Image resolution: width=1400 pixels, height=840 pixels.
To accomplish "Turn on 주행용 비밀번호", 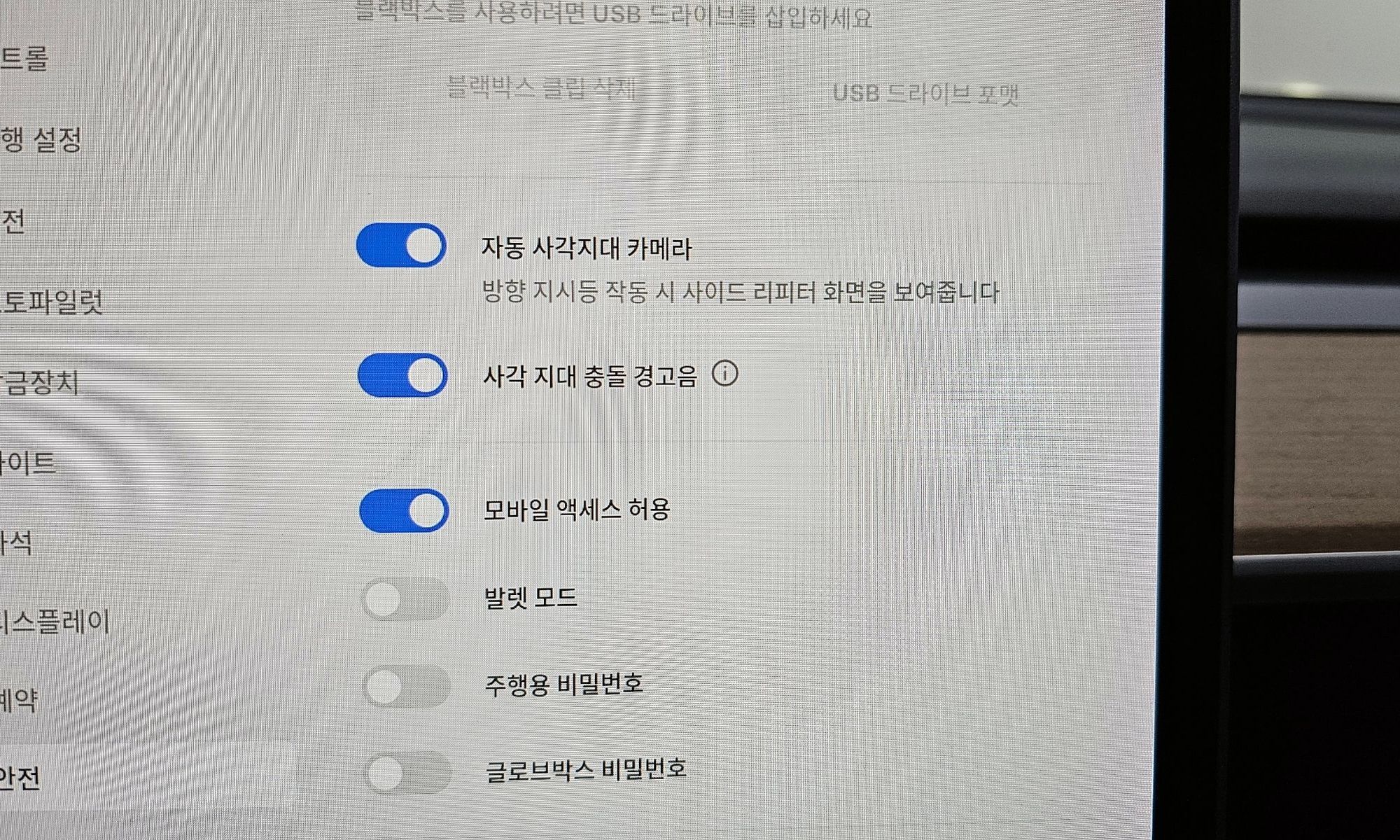I will coord(407,686).
